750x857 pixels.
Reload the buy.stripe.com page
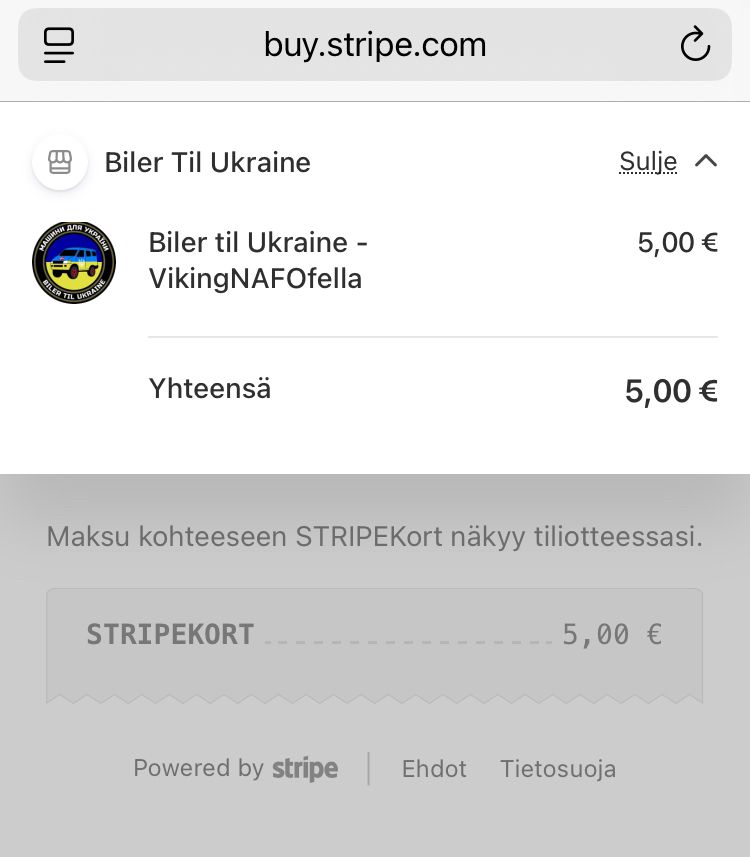point(695,44)
